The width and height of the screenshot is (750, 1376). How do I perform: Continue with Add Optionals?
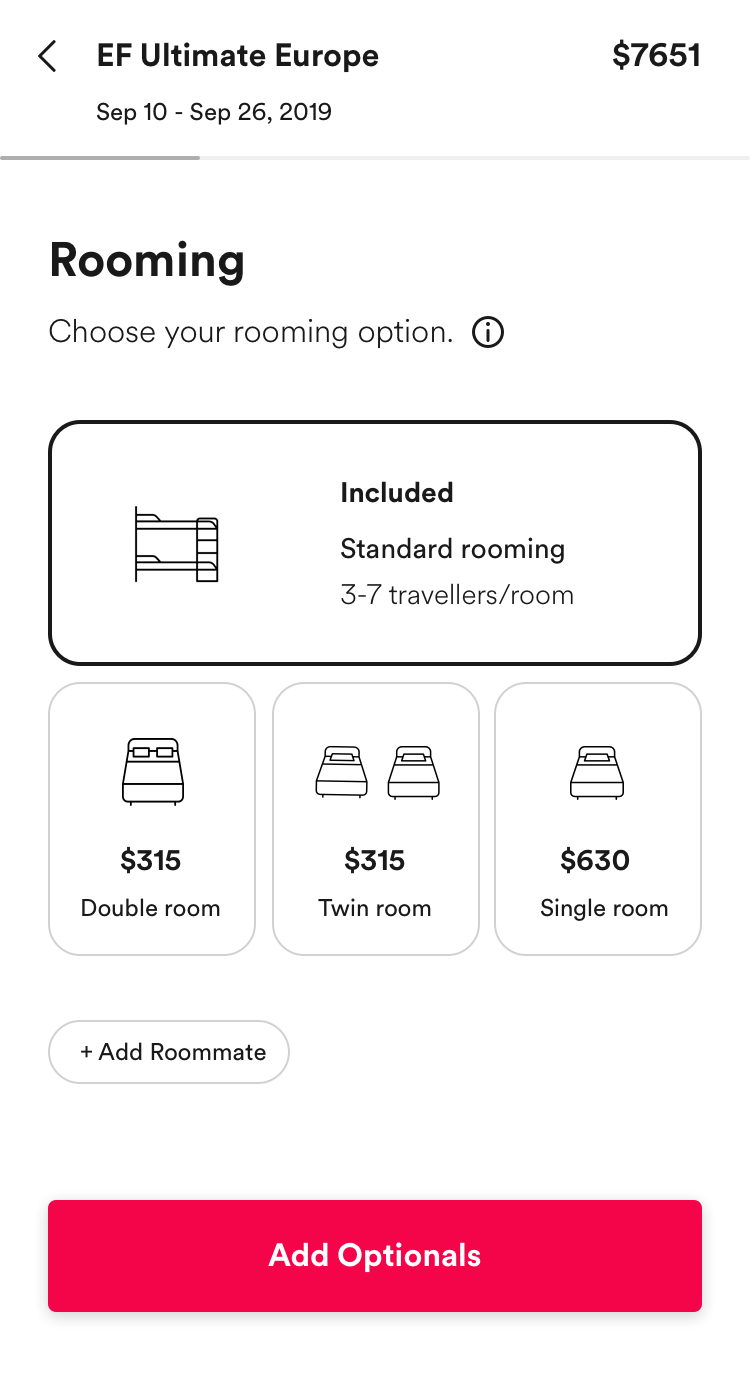(375, 1256)
